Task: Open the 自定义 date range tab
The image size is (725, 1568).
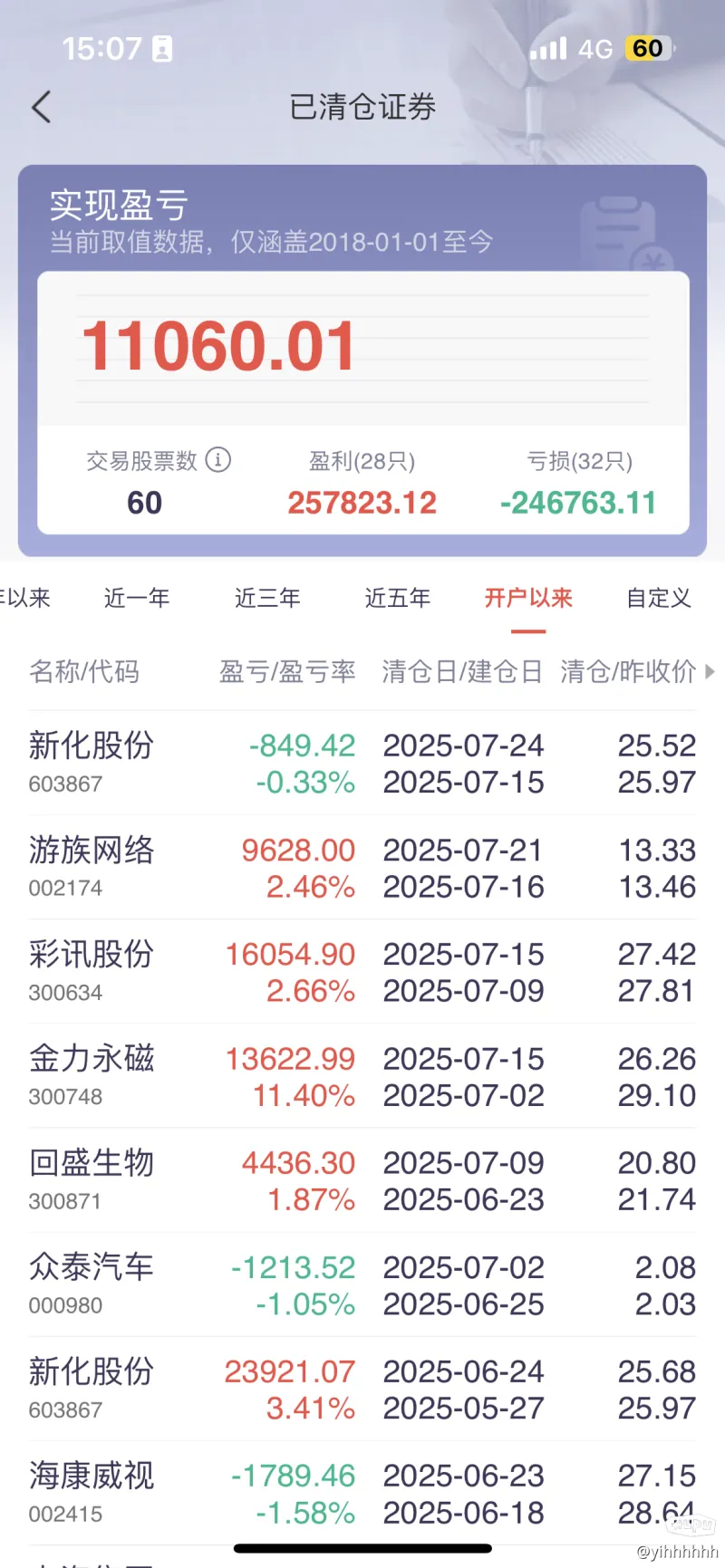Action: (659, 598)
